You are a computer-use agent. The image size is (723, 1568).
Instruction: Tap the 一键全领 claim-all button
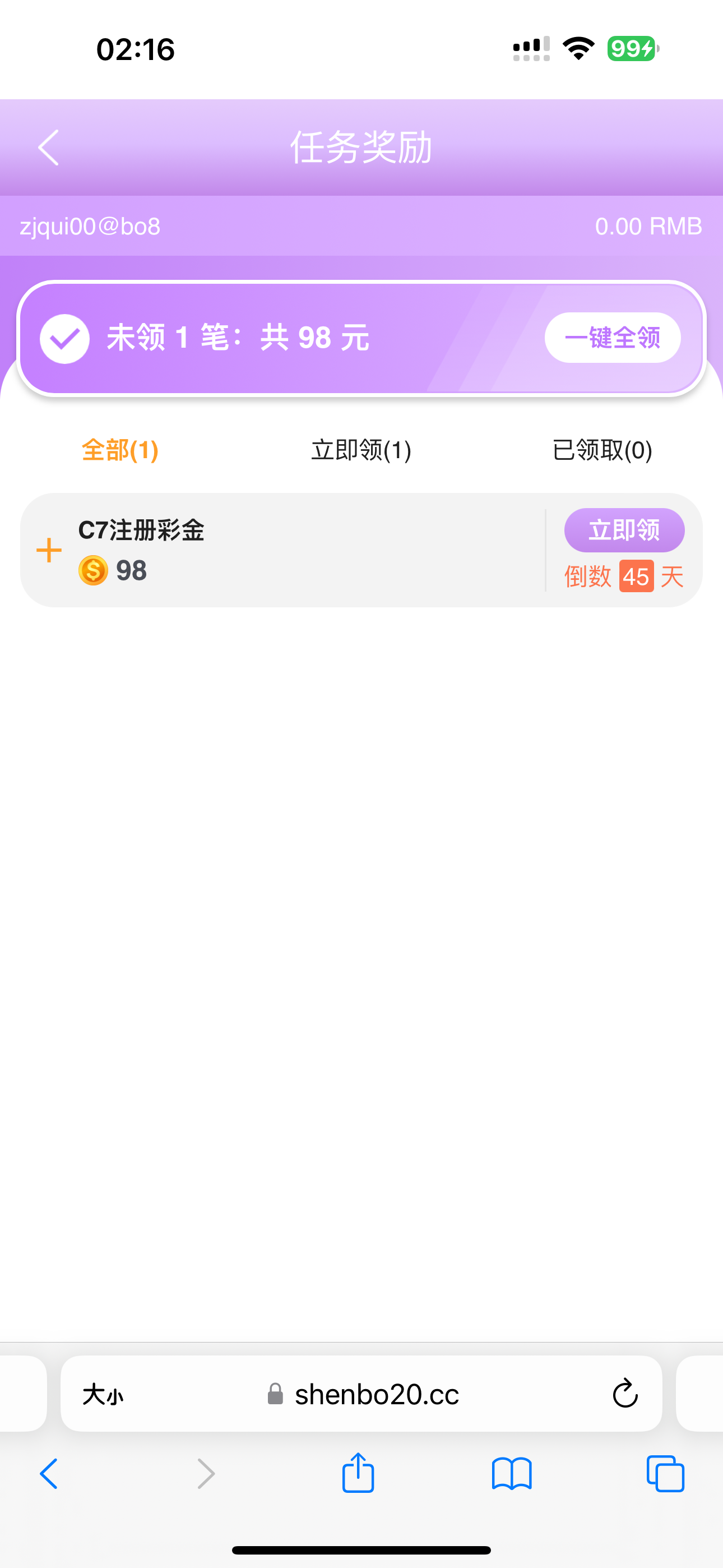tap(612, 338)
